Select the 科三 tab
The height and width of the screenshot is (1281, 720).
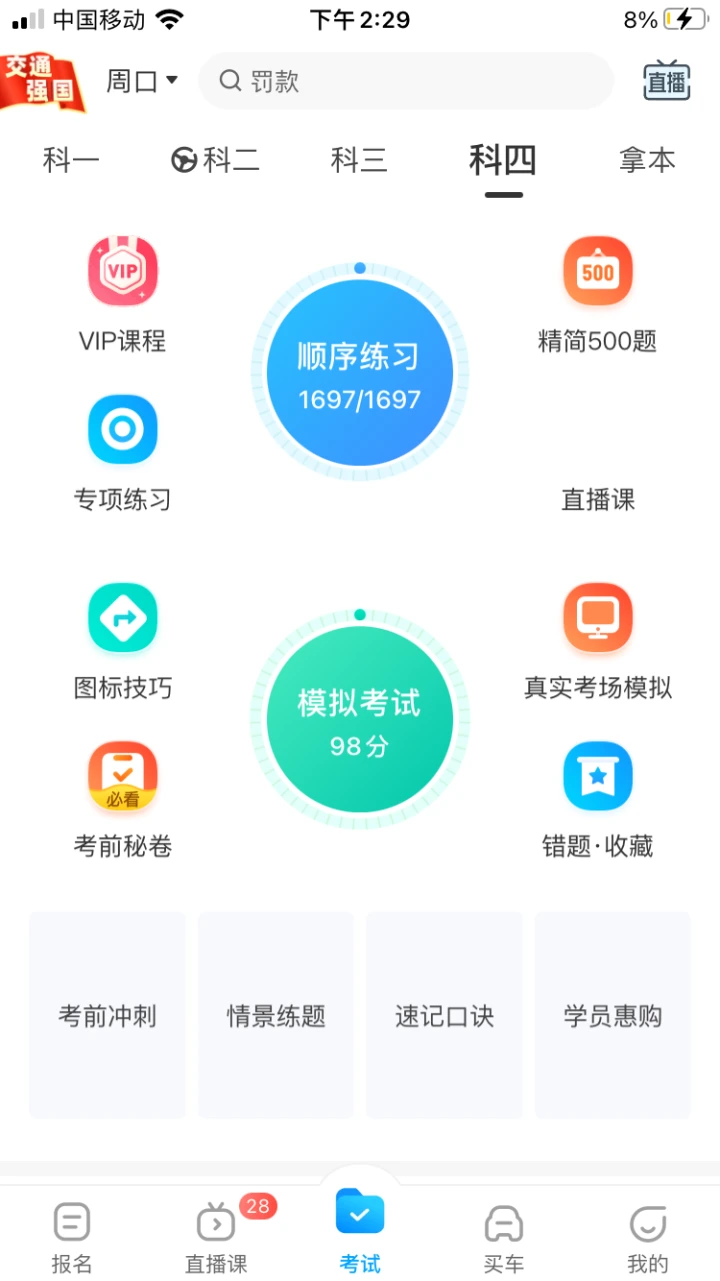click(359, 160)
